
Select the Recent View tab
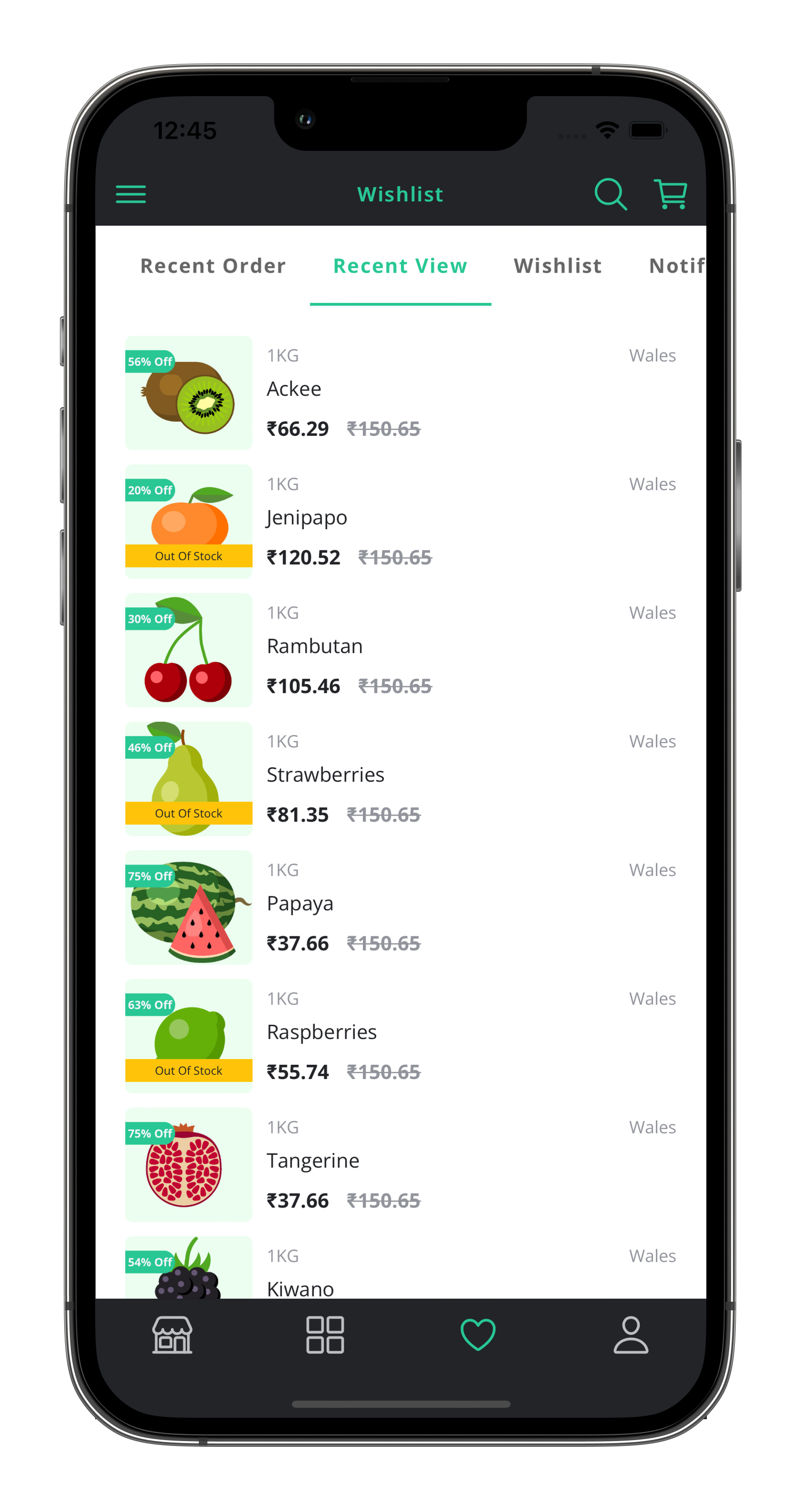400,266
